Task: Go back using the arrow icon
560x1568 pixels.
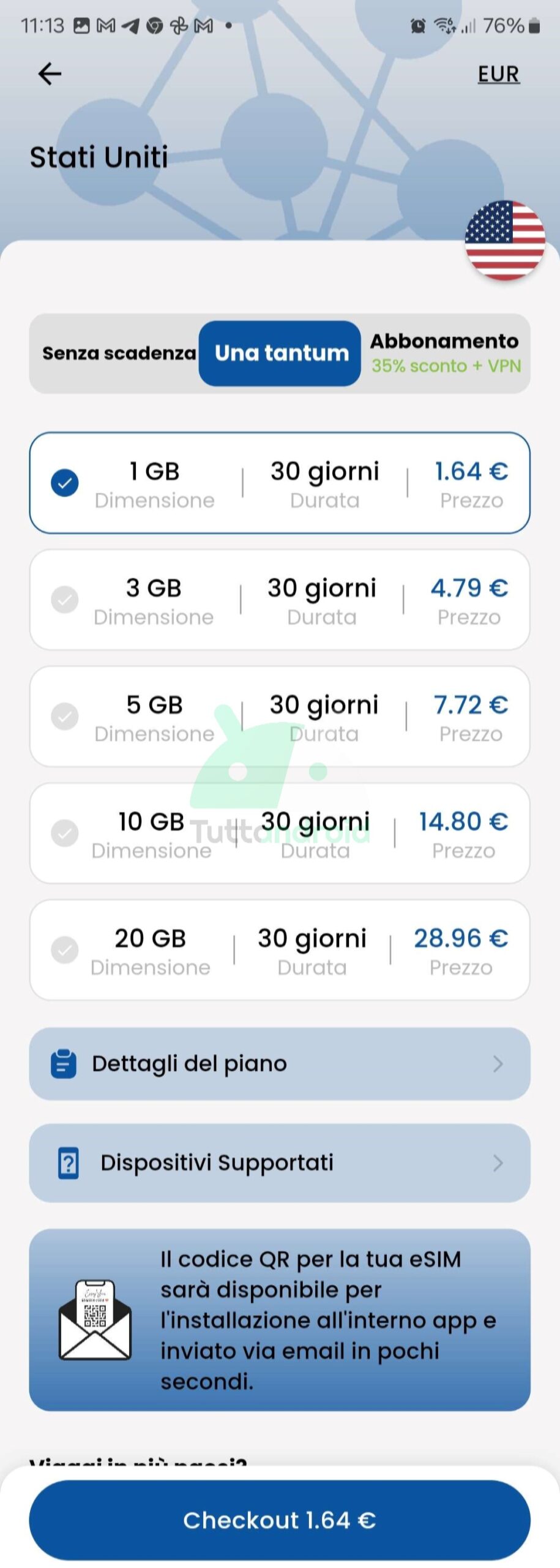Action: 50,74
